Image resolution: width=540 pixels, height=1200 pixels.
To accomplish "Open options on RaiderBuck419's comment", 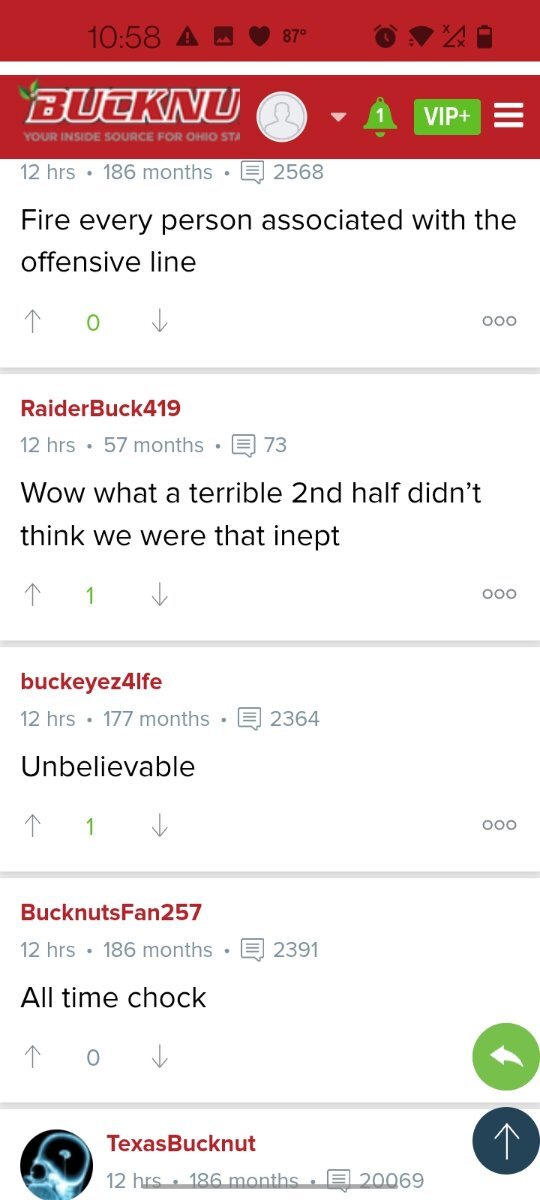I will pos(499,594).
